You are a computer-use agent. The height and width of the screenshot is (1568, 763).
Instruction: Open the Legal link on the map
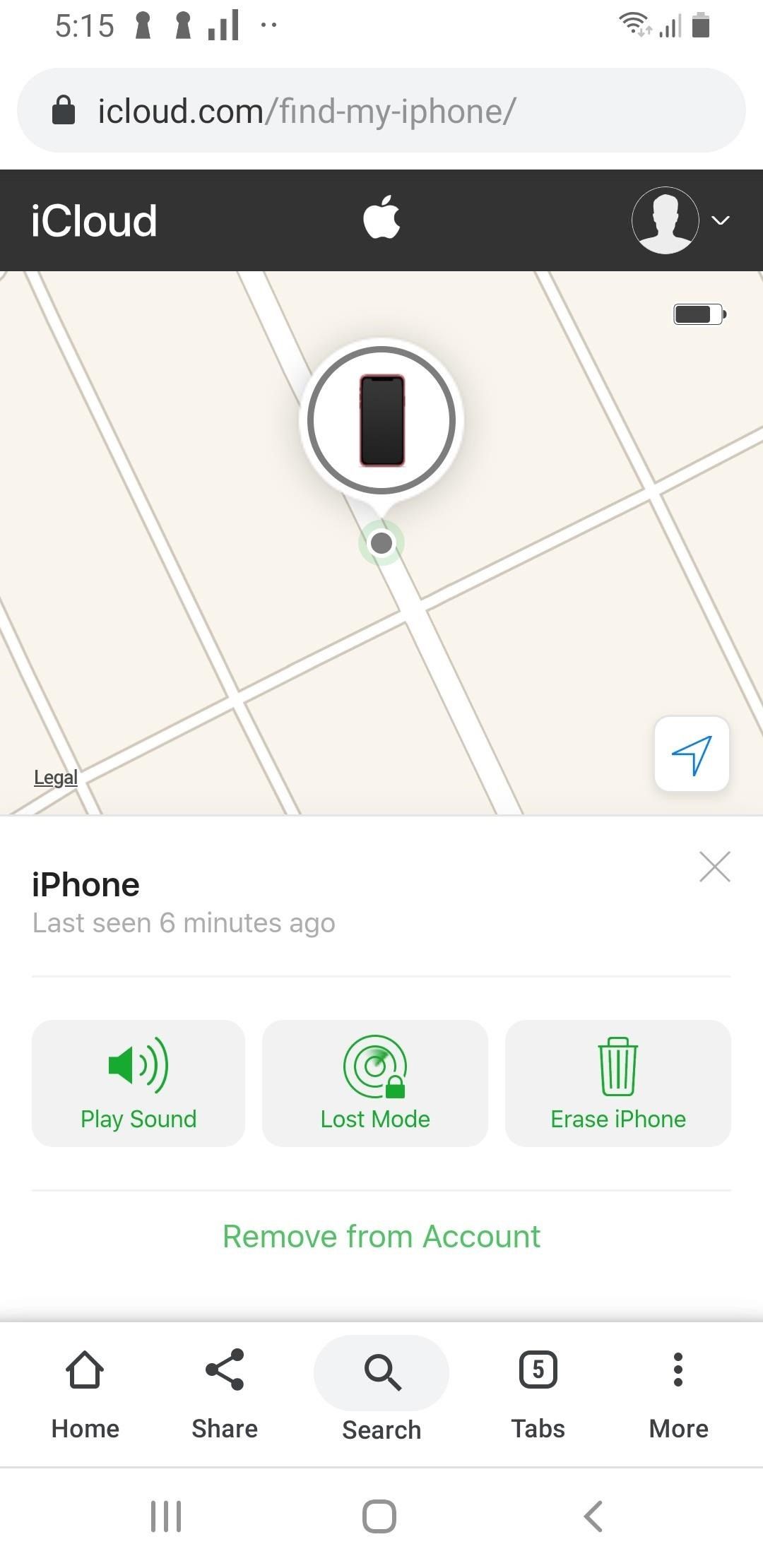56,778
